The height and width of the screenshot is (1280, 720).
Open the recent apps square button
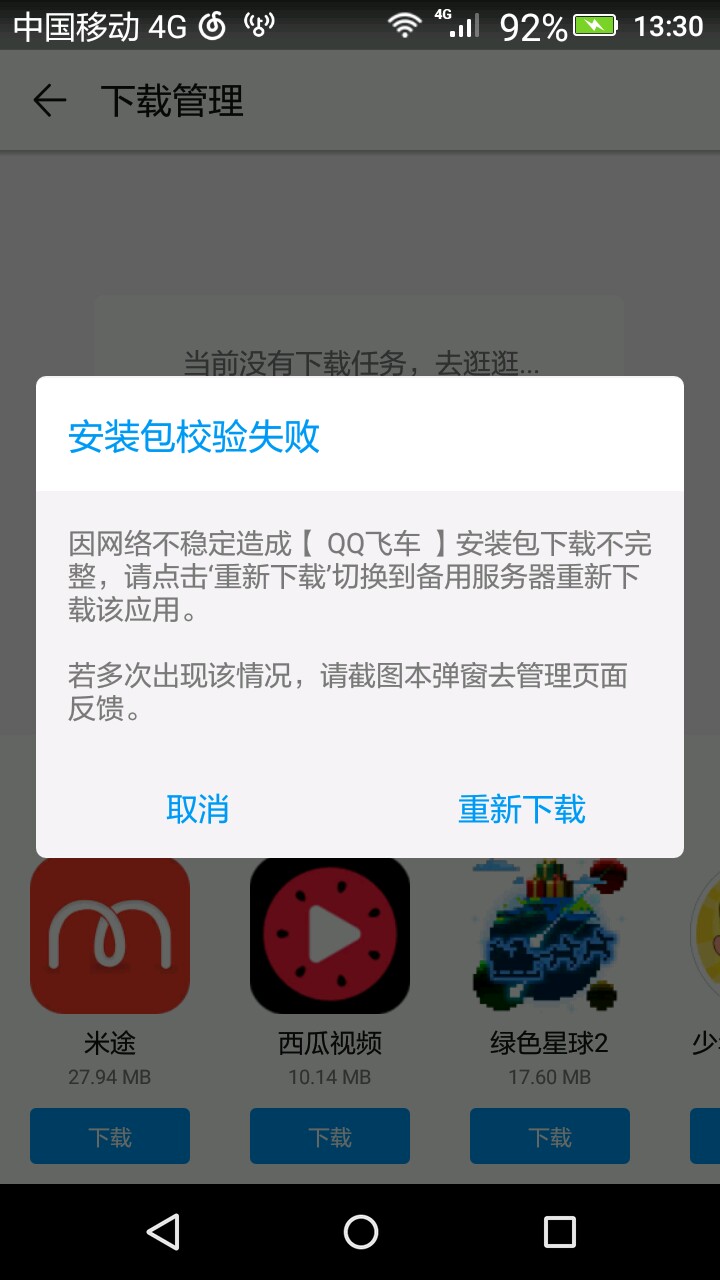[559, 1232]
